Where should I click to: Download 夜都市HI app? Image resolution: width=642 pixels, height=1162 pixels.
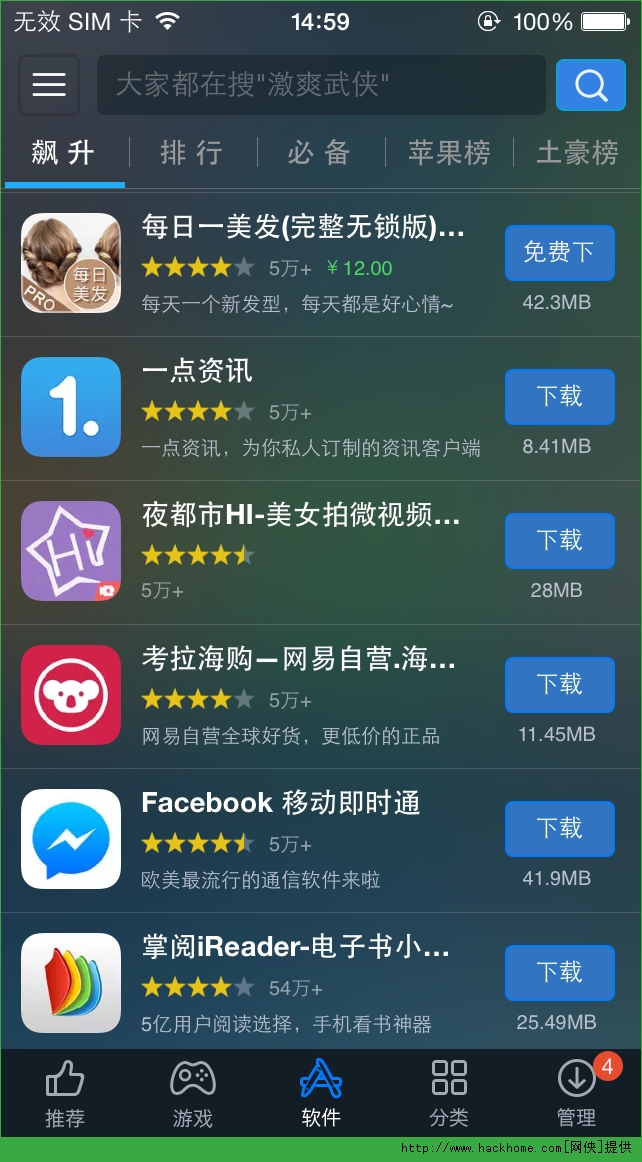(x=559, y=541)
